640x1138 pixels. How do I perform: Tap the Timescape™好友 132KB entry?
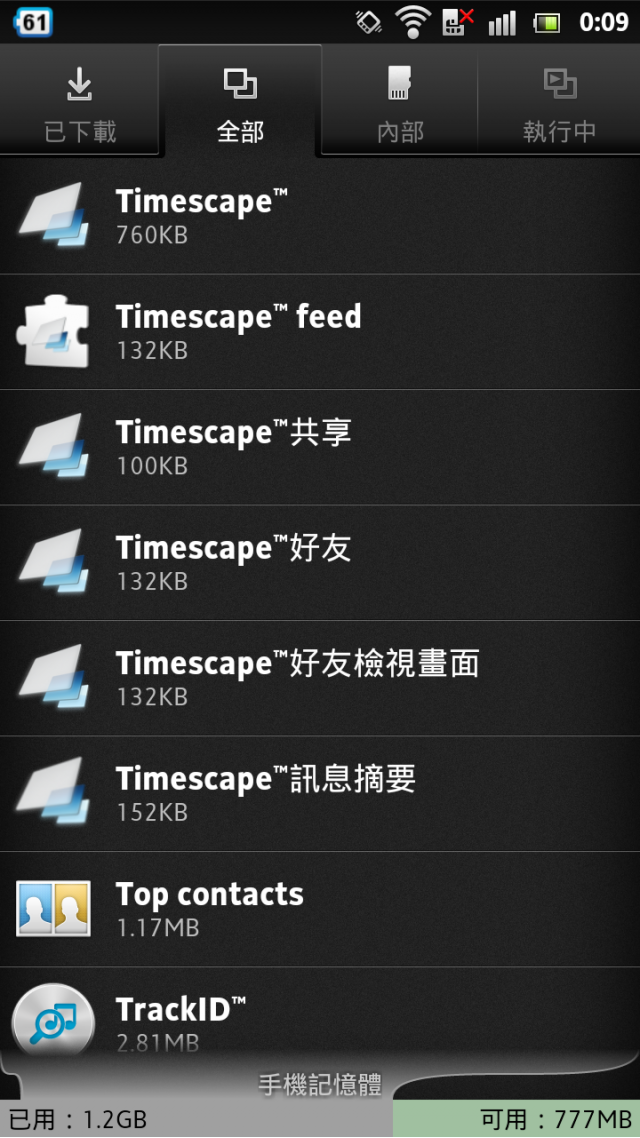[320, 563]
